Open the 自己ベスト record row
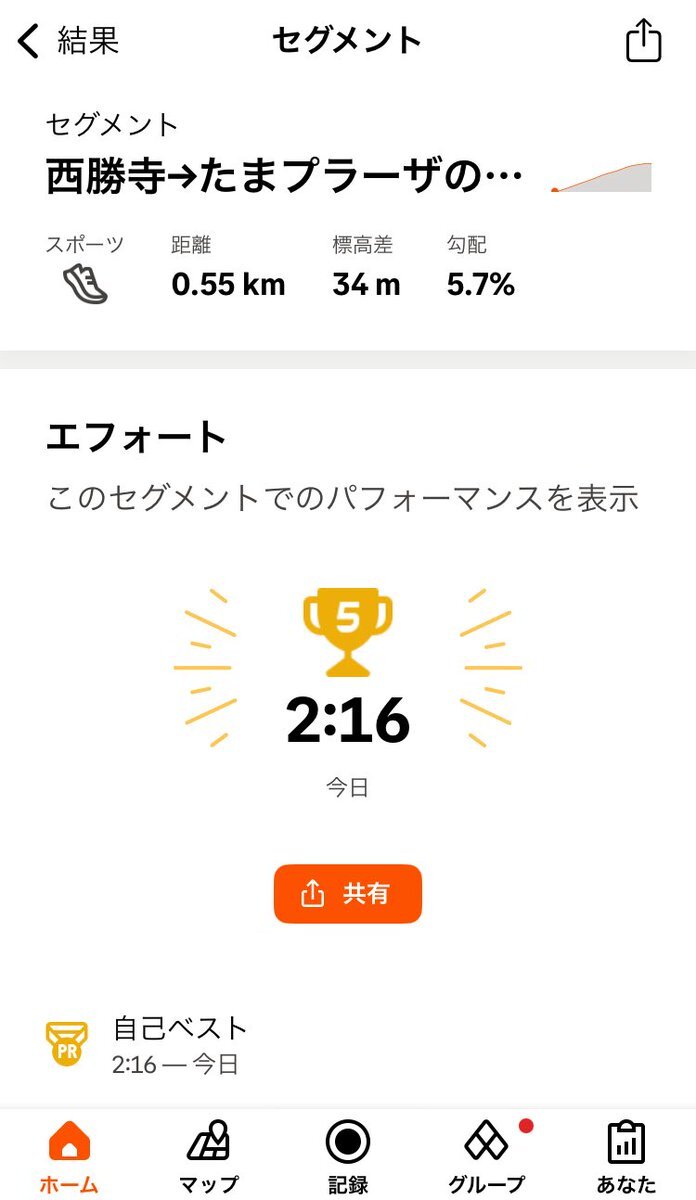This screenshot has height=1200, width=696. coord(180,1045)
